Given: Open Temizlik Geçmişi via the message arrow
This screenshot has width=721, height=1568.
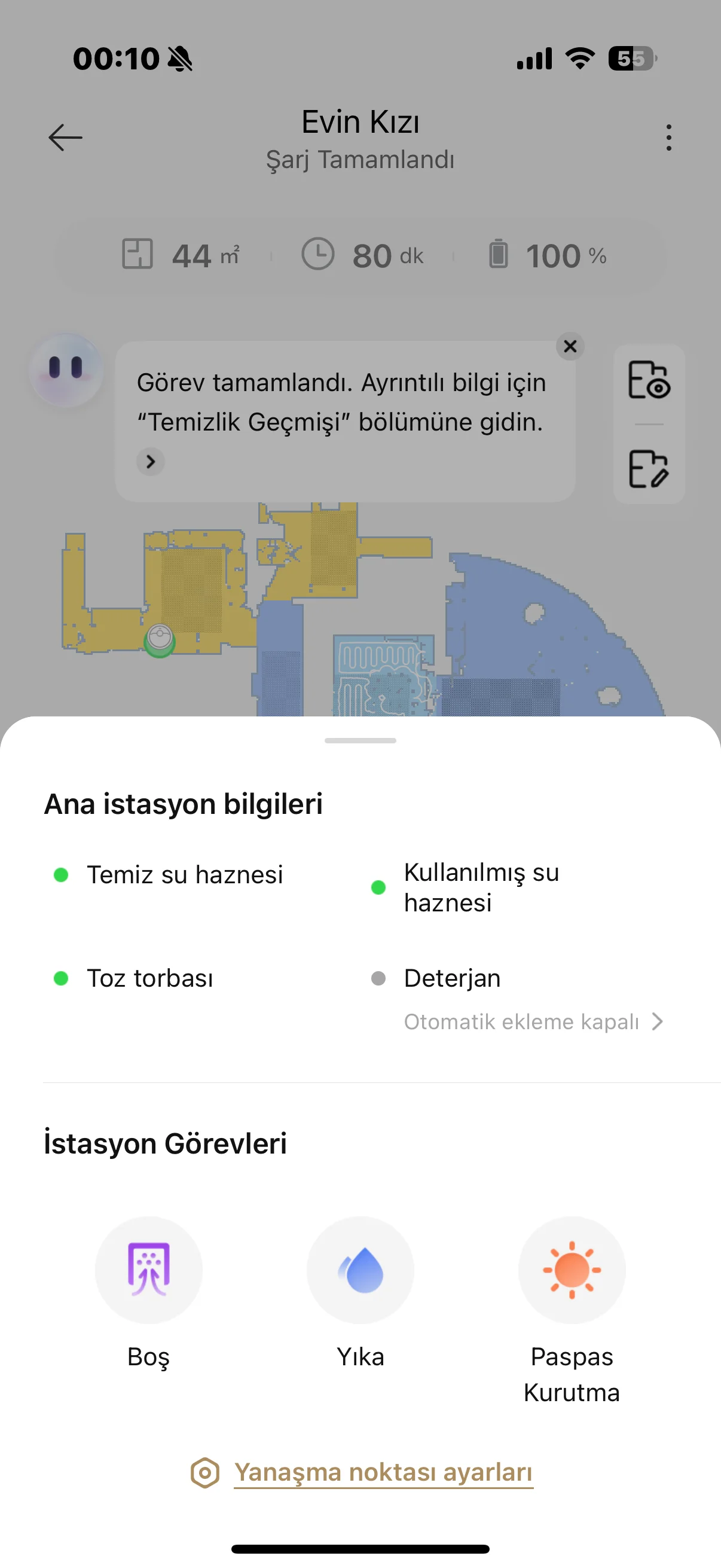Looking at the screenshot, I should tap(150, 462).
